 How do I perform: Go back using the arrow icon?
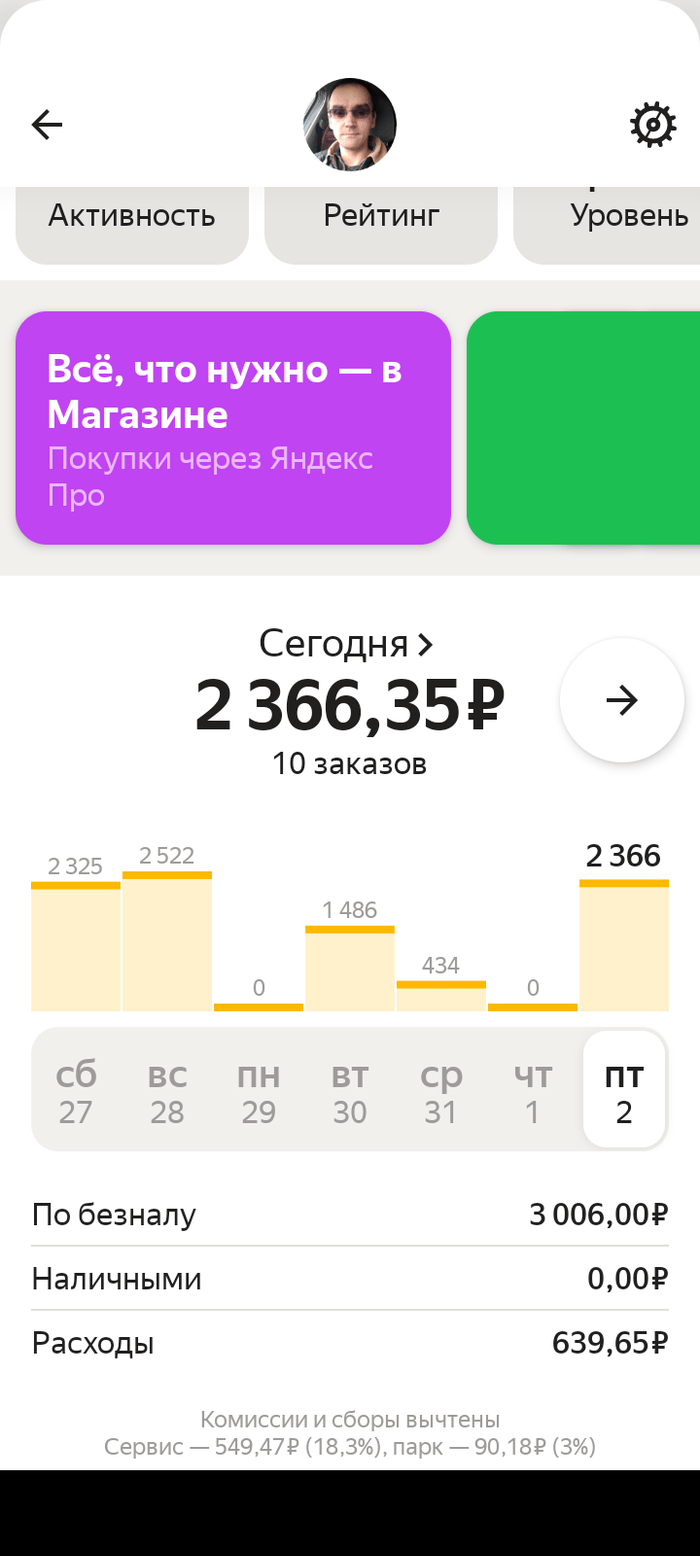(x=47, y=125)
